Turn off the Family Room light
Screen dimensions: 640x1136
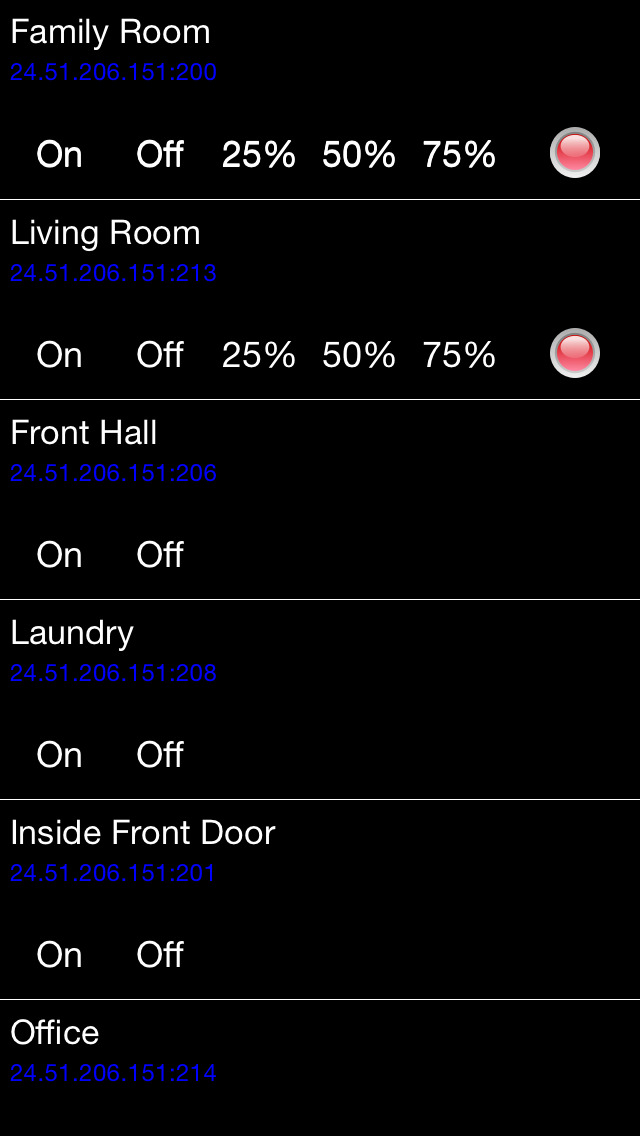click(160, 154)
